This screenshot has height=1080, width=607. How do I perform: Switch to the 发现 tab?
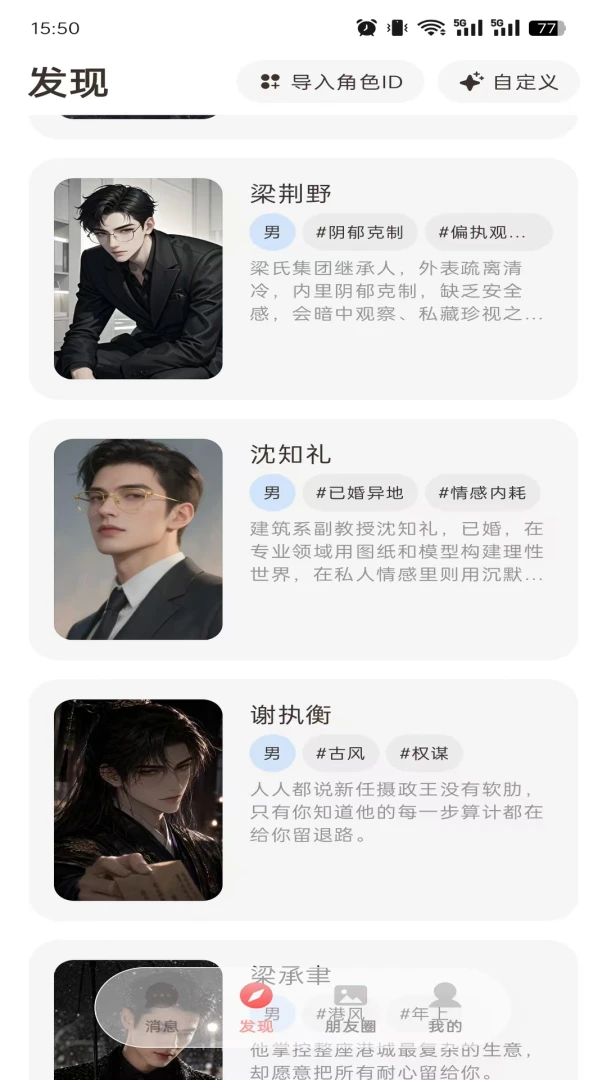pos(256,1008)
